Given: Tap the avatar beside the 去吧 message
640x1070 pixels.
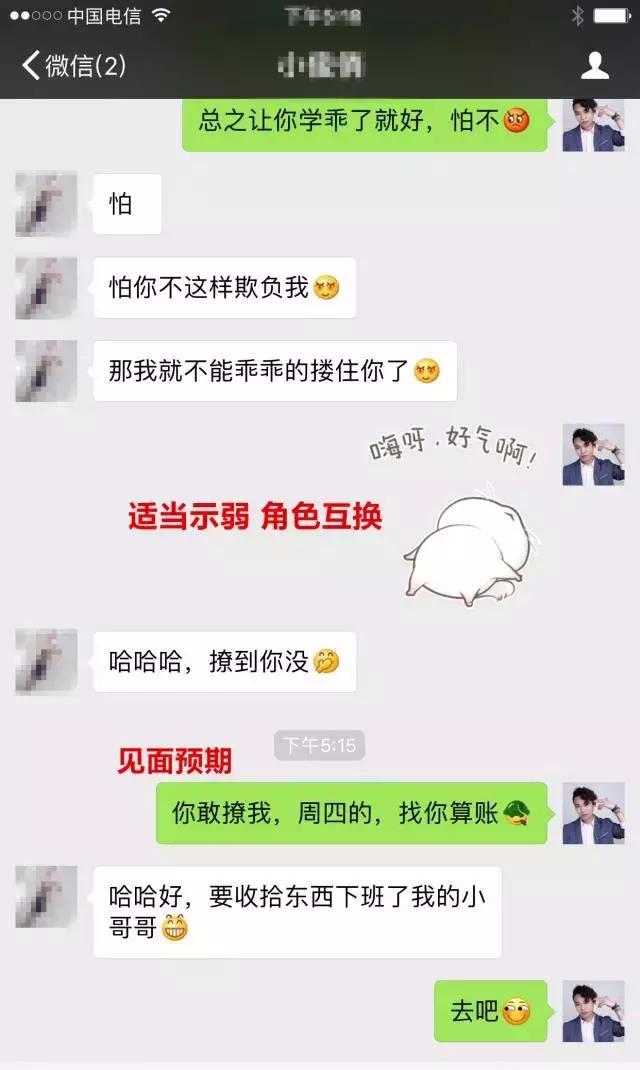Looking at the screenshot, I should coord(593,1011).
